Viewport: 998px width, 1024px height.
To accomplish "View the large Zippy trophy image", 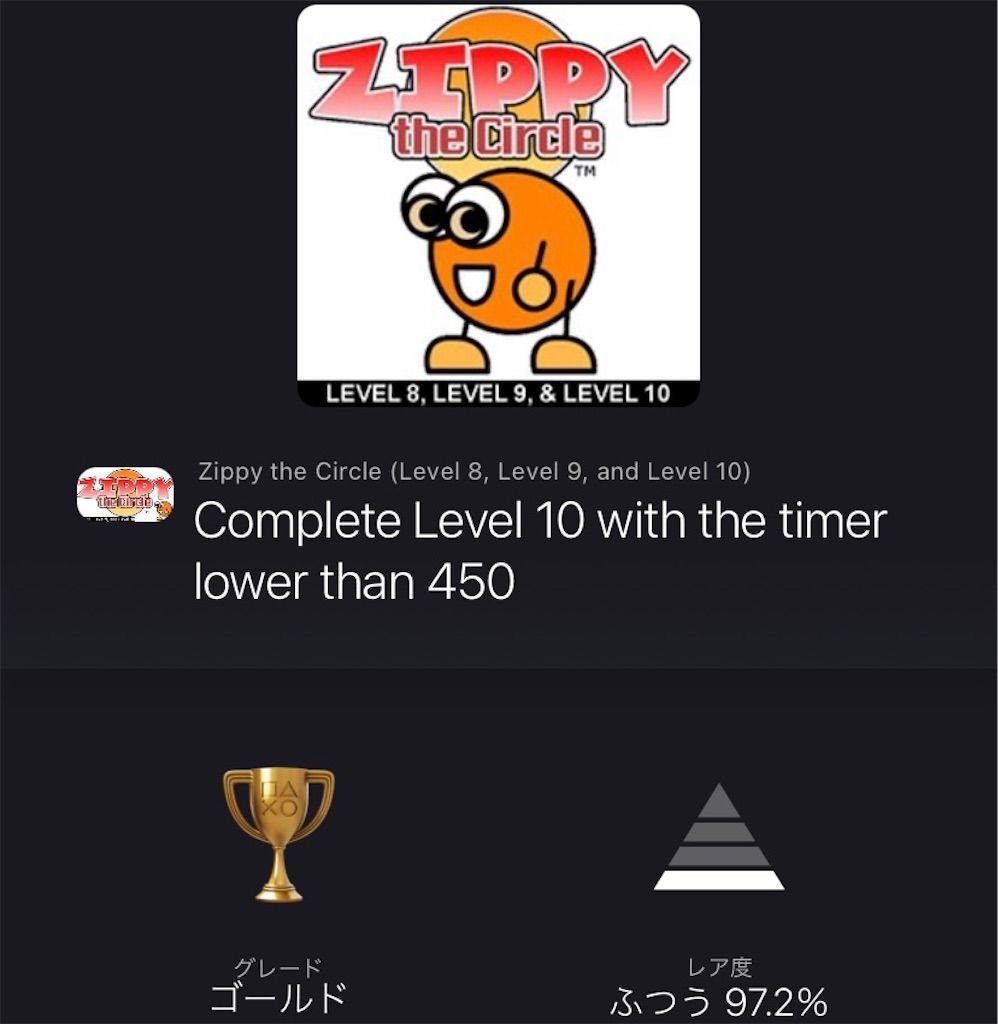I will coord(498,205).
